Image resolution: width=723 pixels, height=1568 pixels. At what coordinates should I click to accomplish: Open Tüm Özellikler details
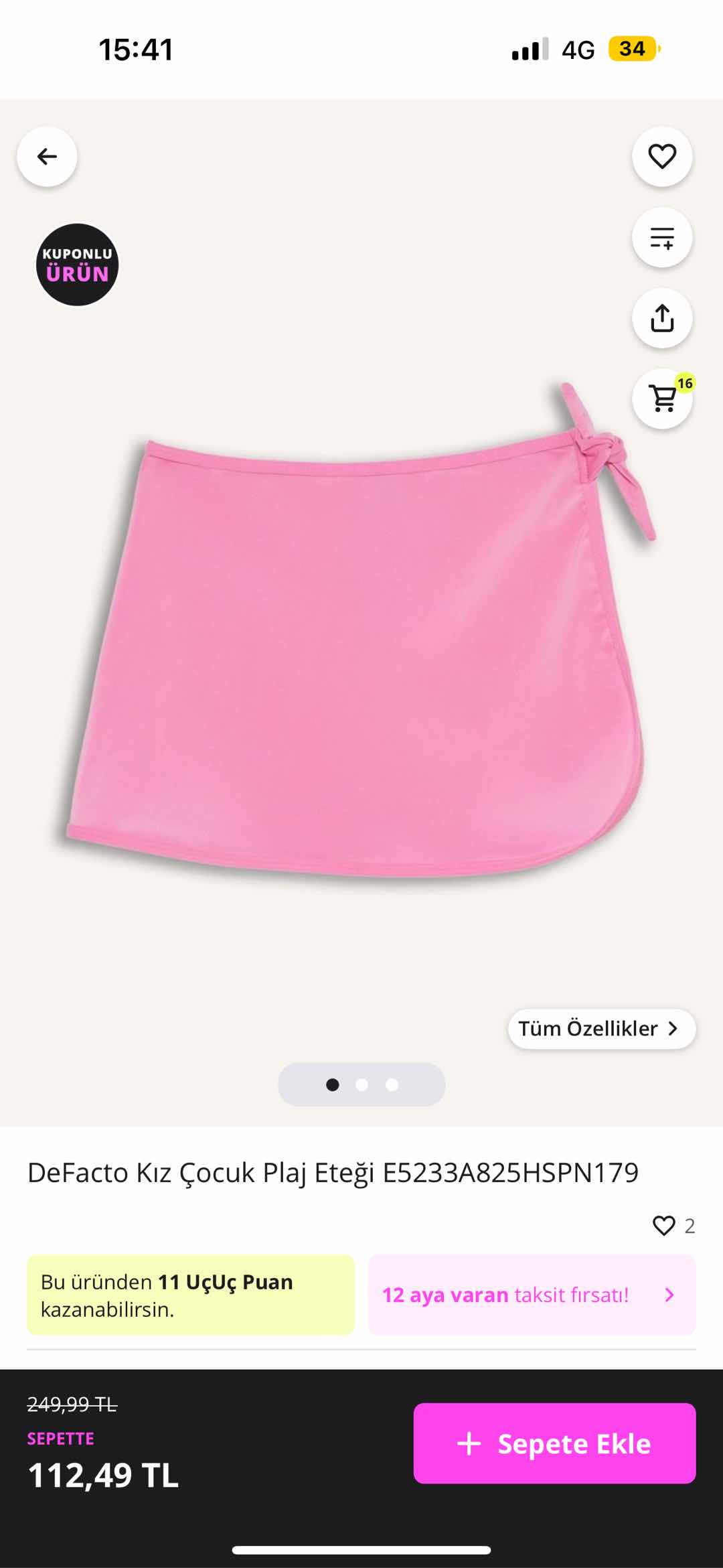coord(601,1029)
